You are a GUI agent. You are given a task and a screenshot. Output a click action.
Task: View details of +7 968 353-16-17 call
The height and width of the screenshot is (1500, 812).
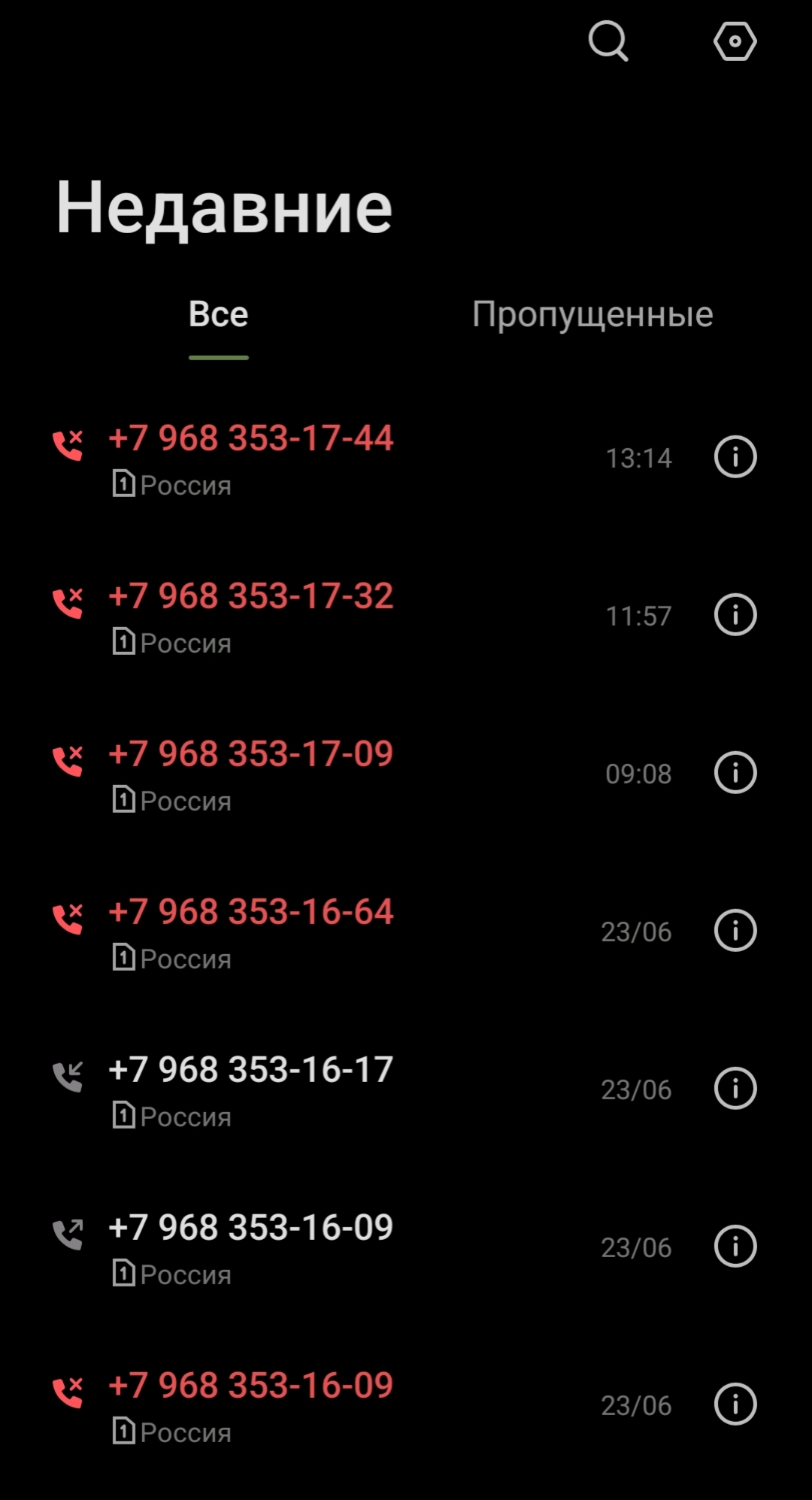[x=735, y=1089]
